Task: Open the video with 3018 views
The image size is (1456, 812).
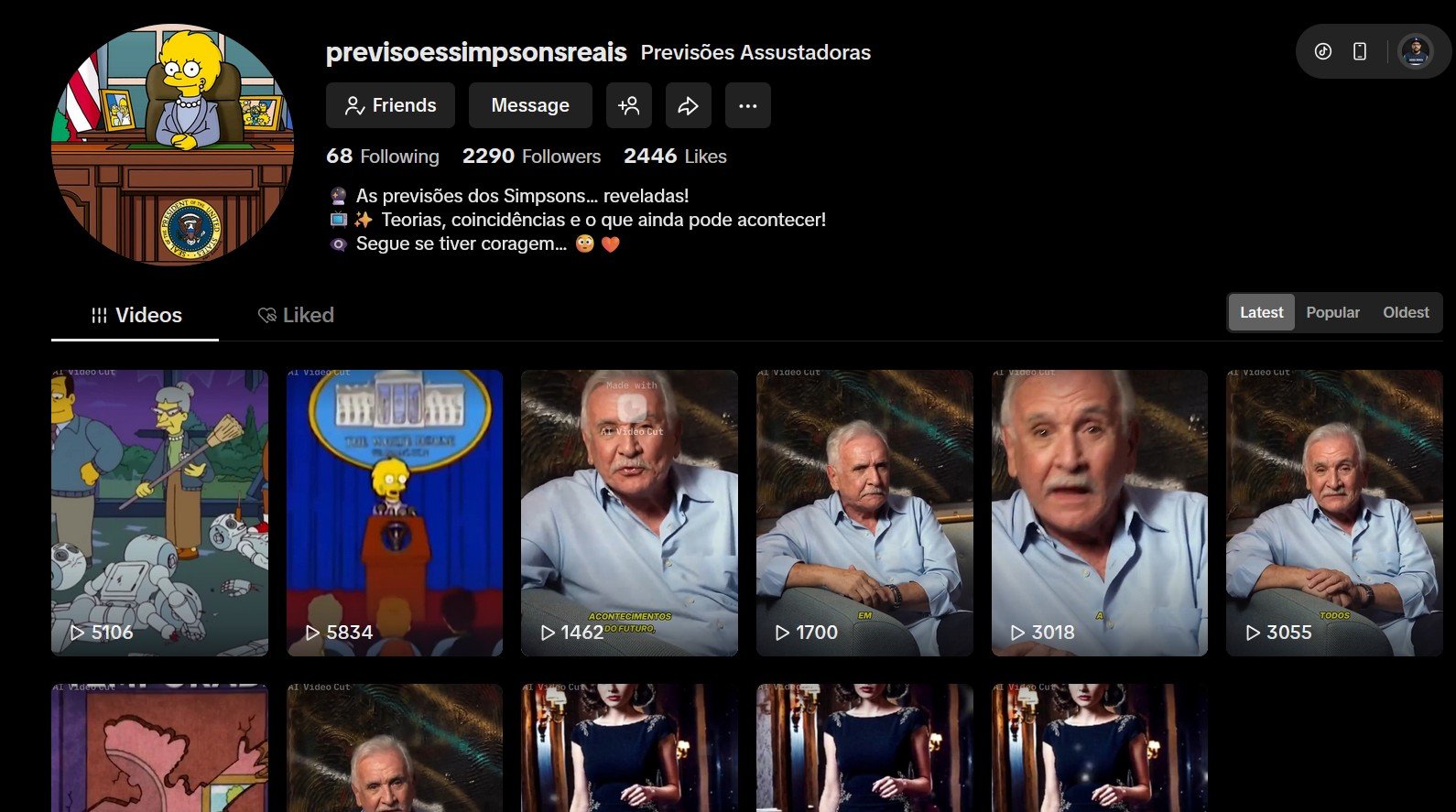Action: tap(1099, 513)
